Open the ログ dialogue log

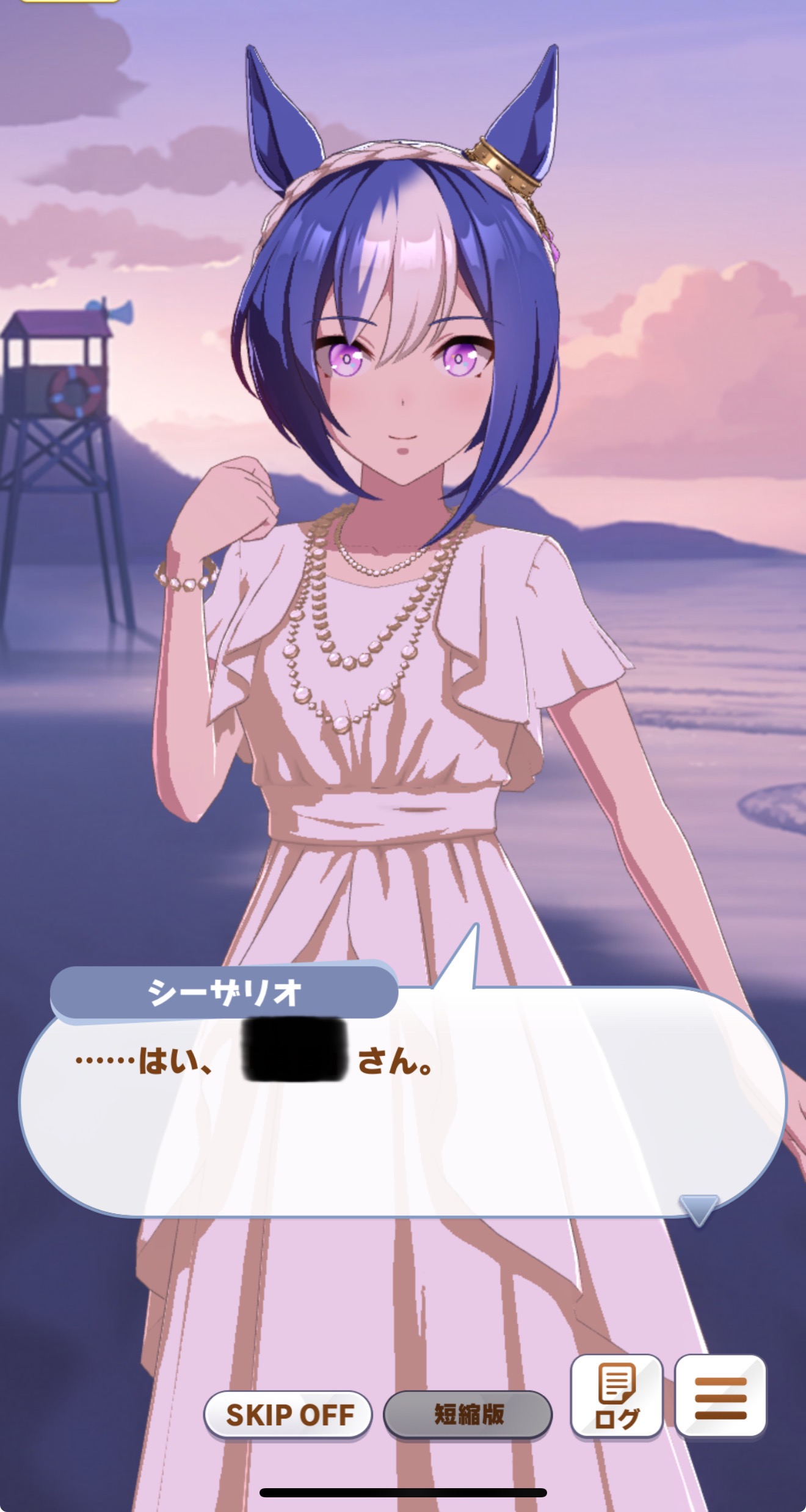click(x=617, y=1396)
